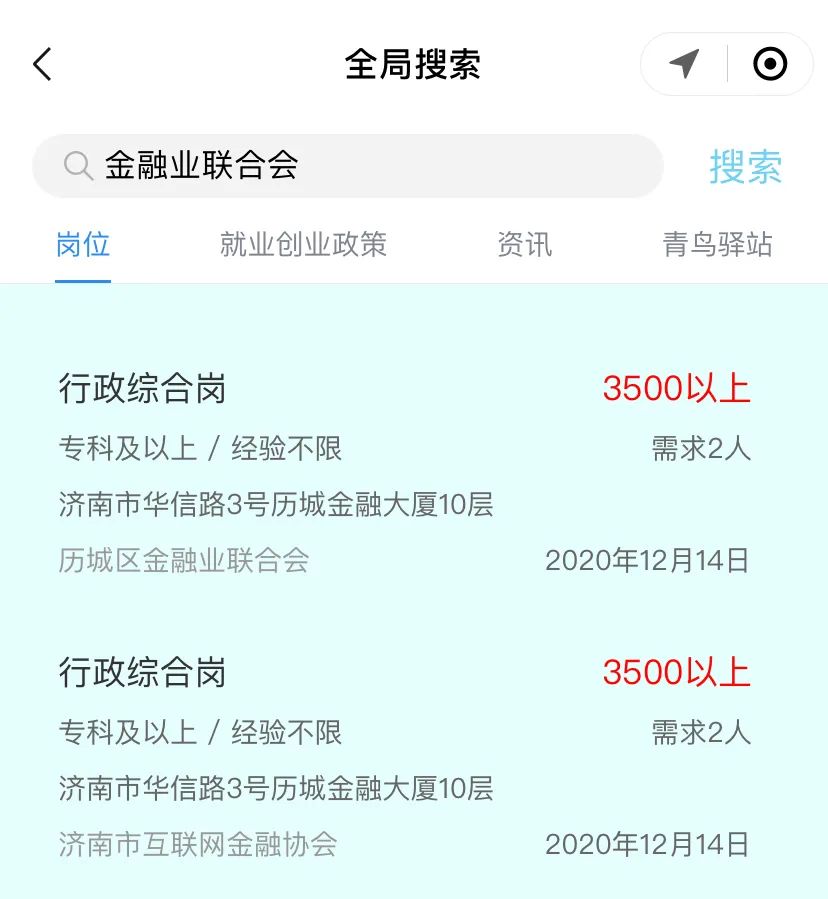The width and height of the screenshot is (828, 899).
Task: Switch to the 就业创业政策 tab
Action: click(x=303, y=245)
